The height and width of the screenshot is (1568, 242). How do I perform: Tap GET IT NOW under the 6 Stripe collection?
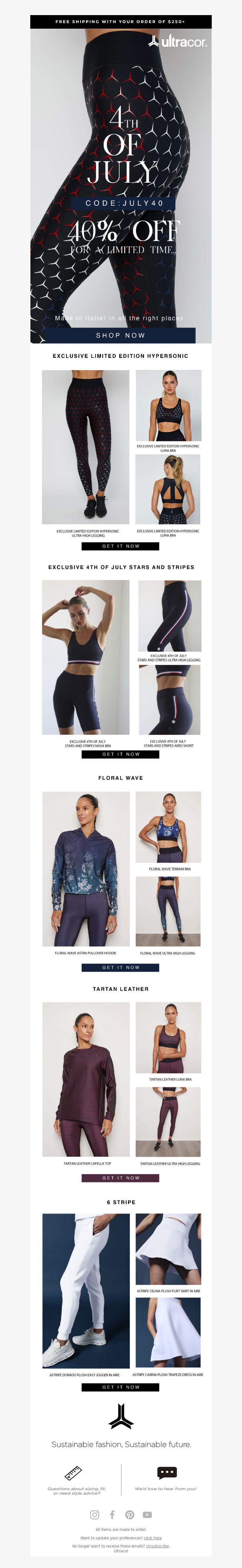point(120,1387)
